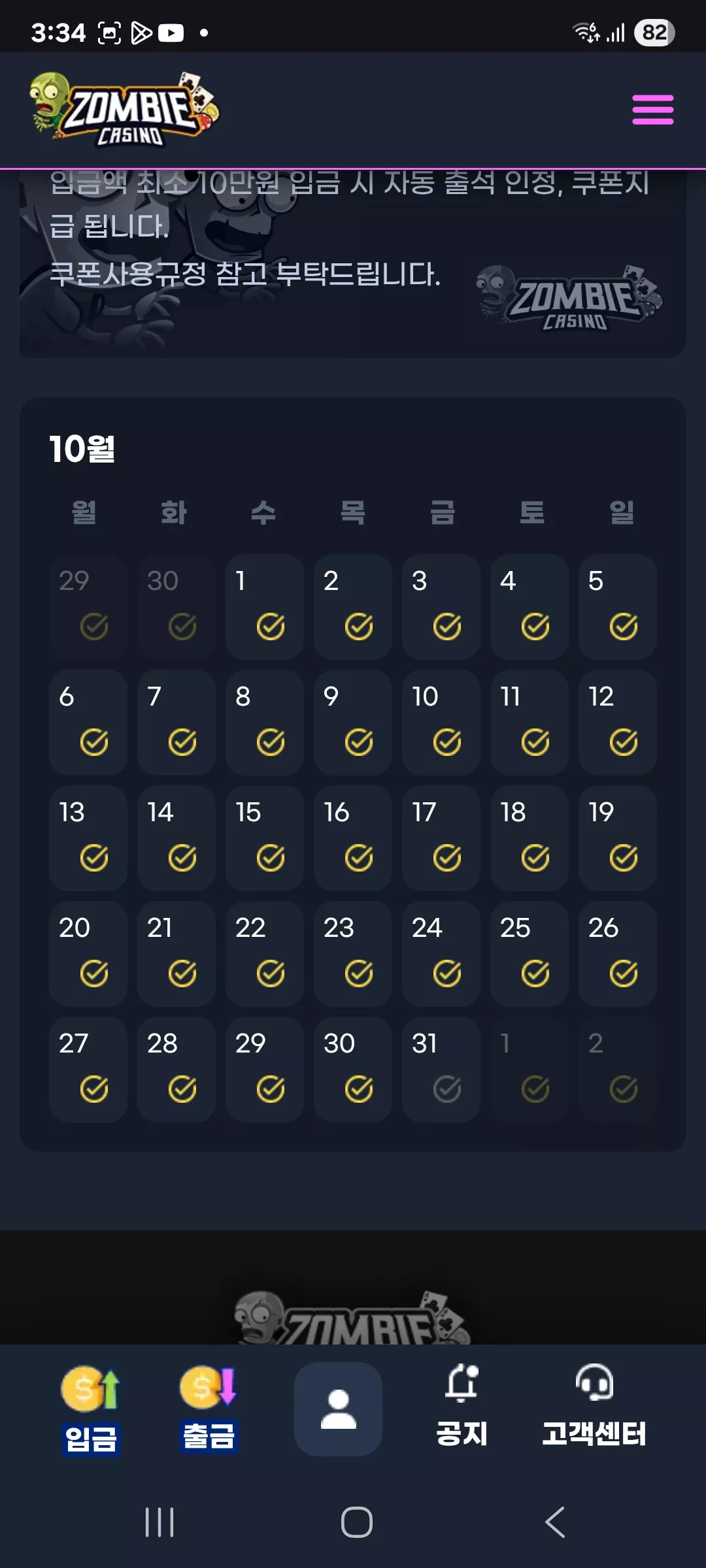Open the profile tab in the bottom bar
This screenshot has width=706, height=1568.
338,1409
